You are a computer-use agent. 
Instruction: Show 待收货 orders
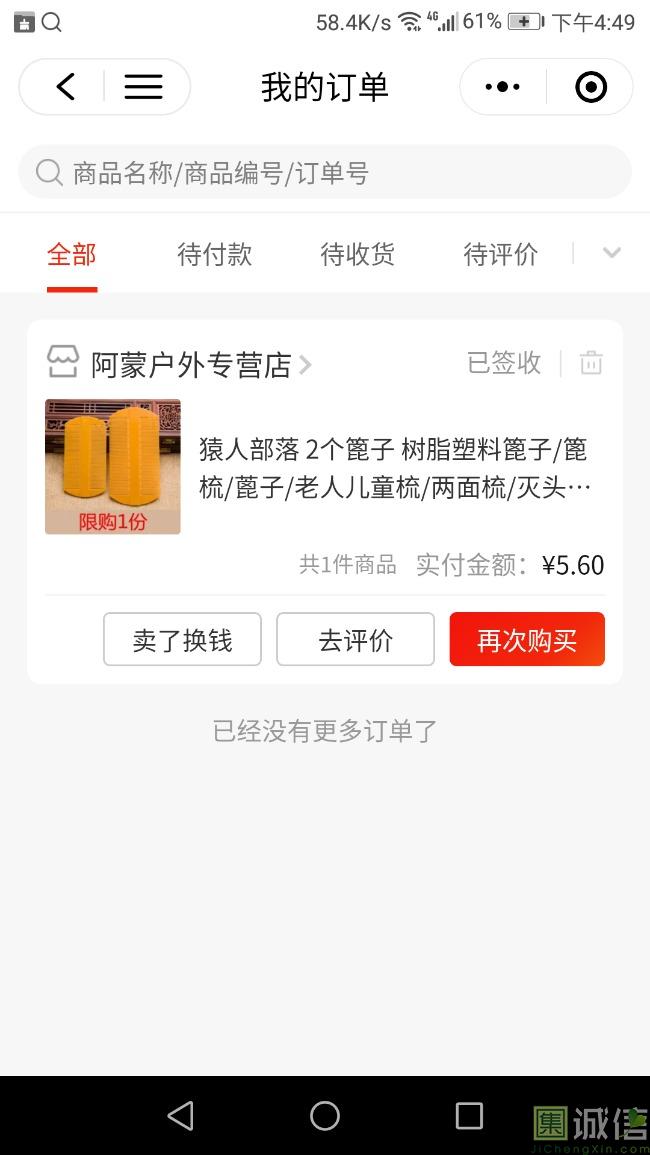point(357,255)
